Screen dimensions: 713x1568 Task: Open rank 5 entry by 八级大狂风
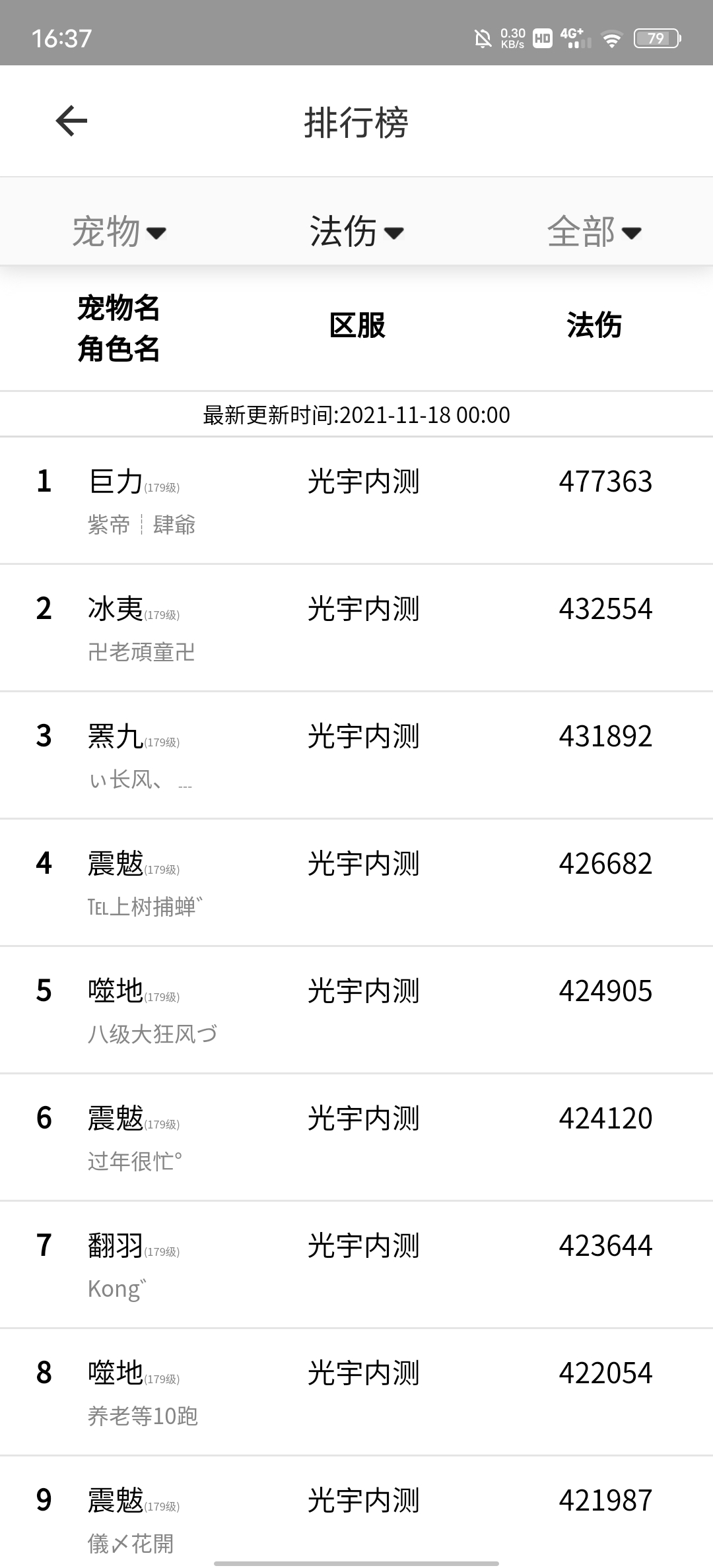(x=356, y=1010)
